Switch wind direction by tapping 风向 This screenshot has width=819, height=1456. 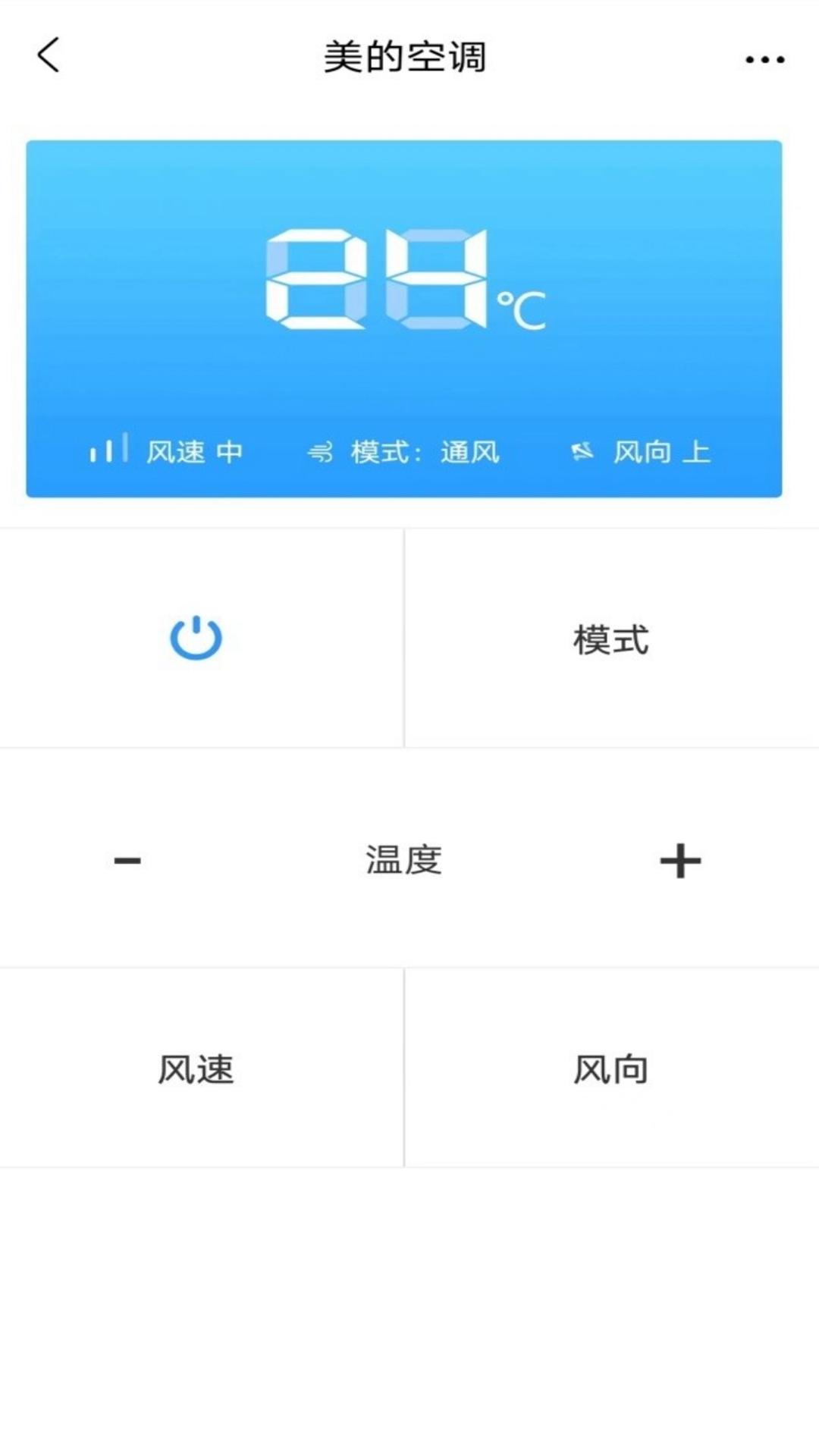(611, 1069)
